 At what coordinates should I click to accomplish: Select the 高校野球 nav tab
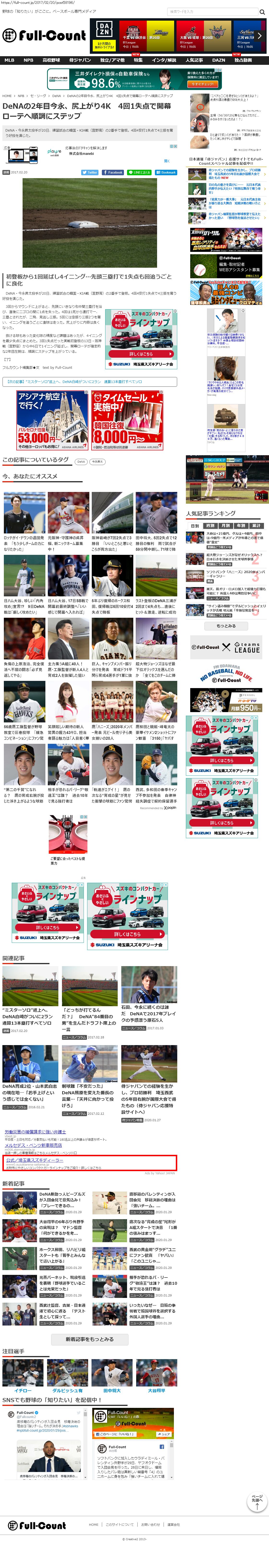click(51, 60)
